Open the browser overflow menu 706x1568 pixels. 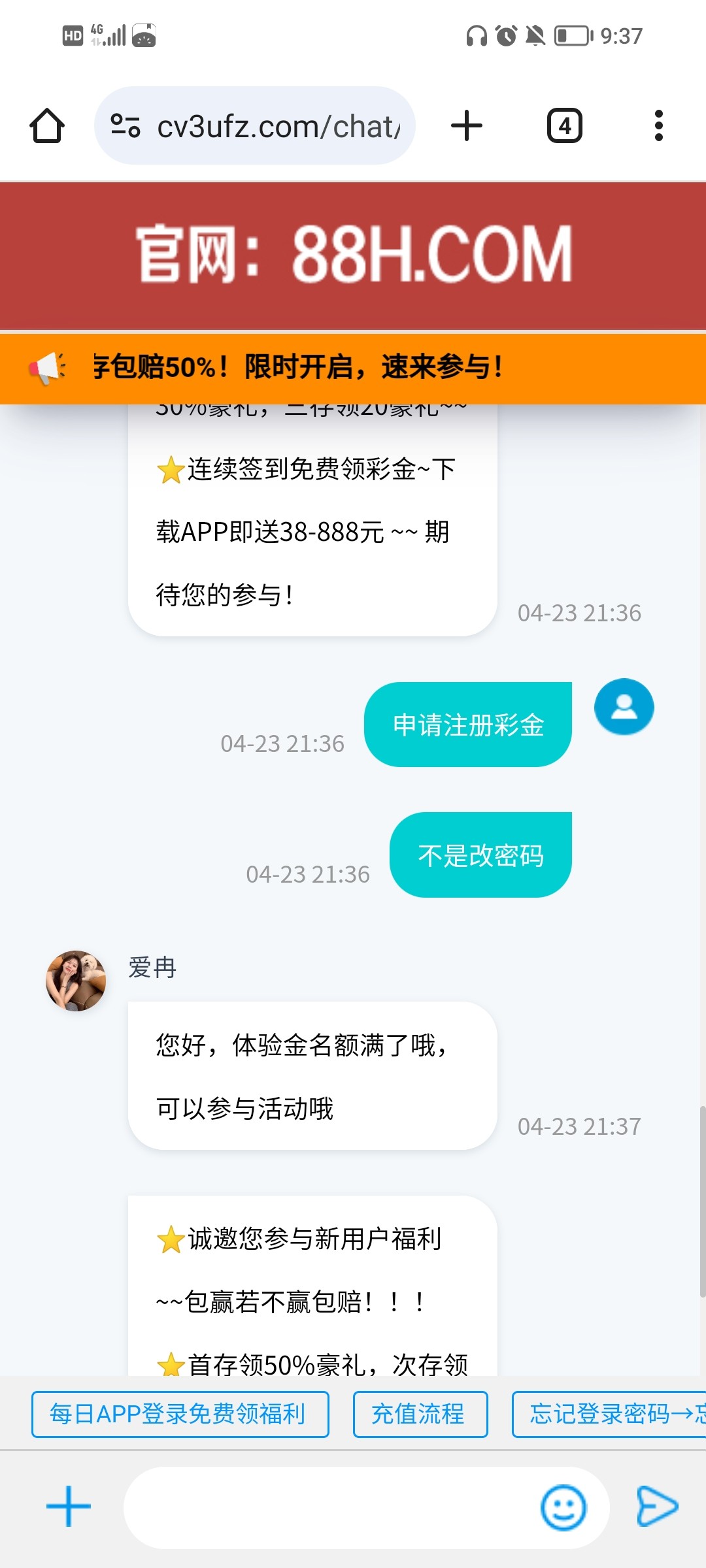658,125
